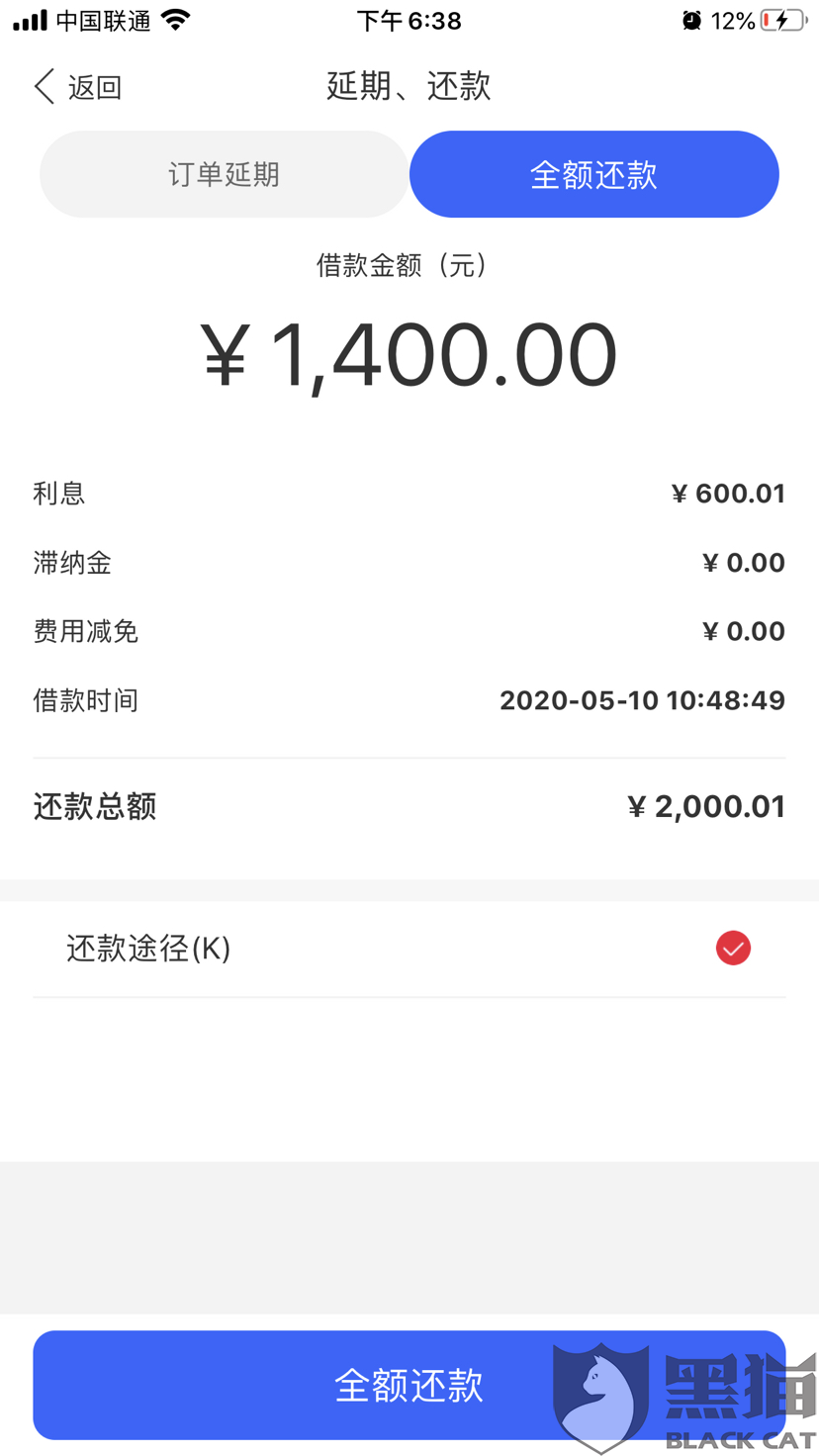Go back with the 返回 arrow
This screenshot has width=819, height=1456.
coord(46,87)
